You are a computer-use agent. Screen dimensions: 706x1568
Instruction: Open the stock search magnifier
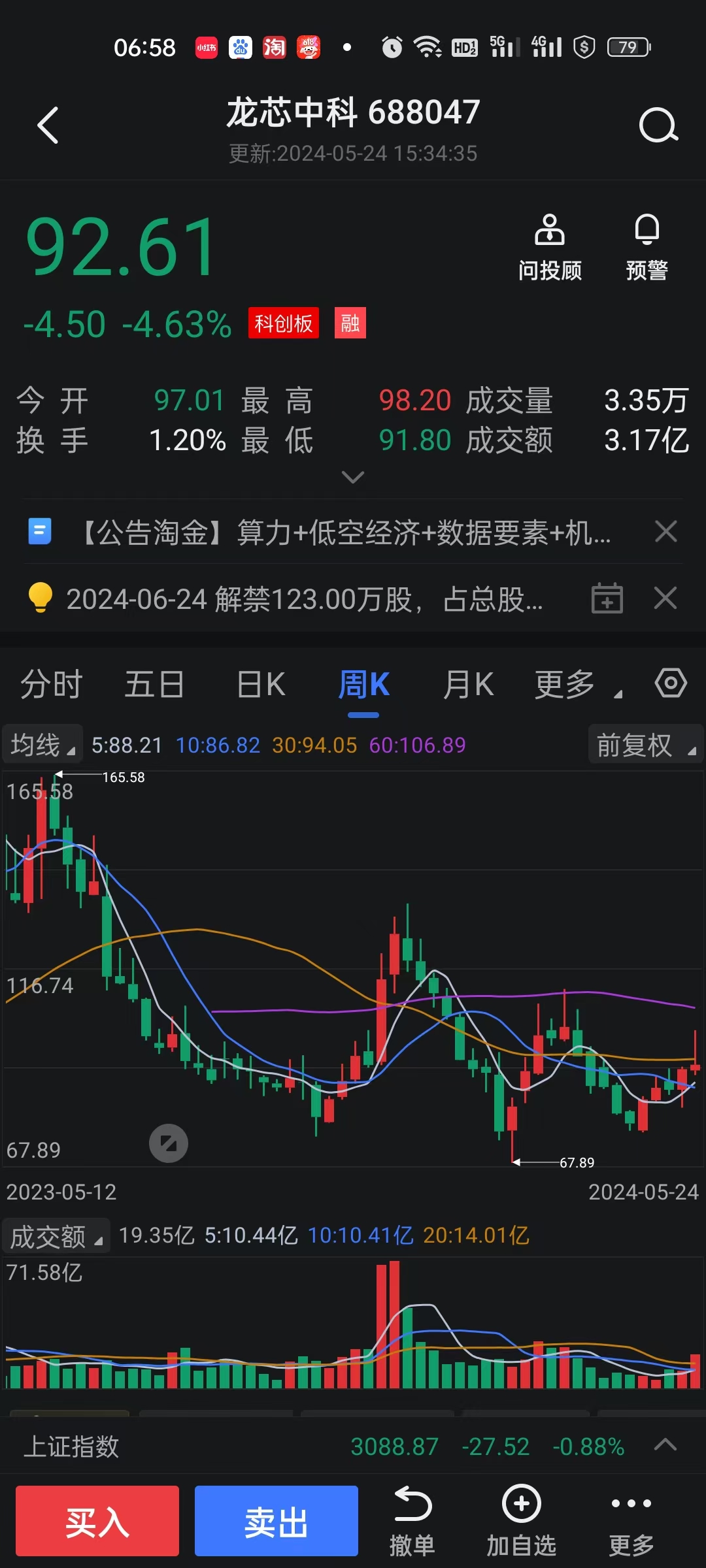point(658,124)
